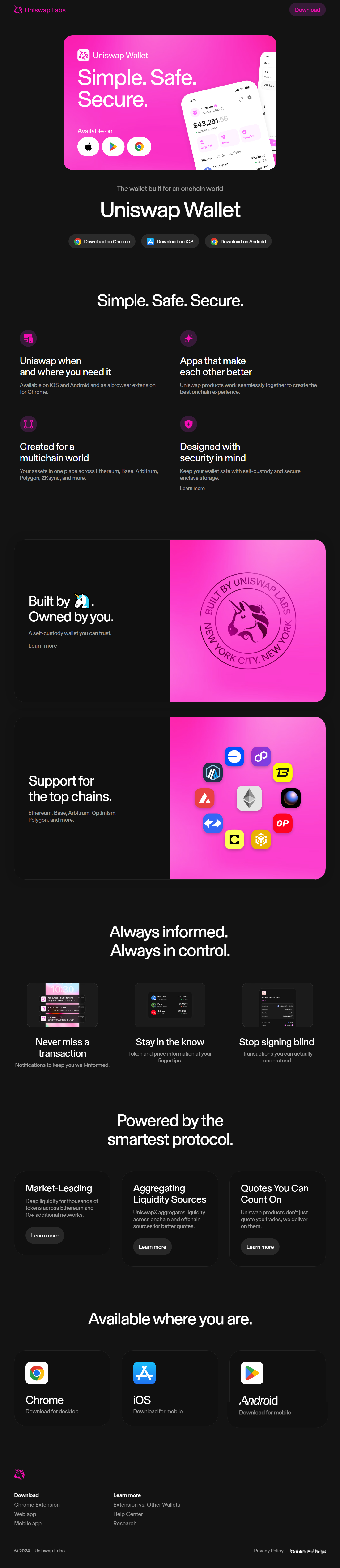Open the Uniswap Labs home logo
340x1568 pixels.
pos(40,10)
